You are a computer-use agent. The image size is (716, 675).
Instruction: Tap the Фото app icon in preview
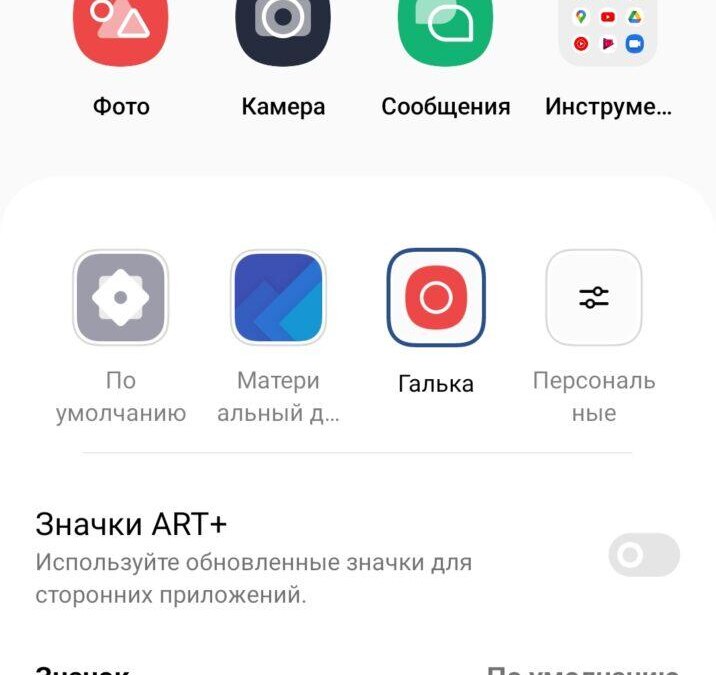tap(121, 30)
